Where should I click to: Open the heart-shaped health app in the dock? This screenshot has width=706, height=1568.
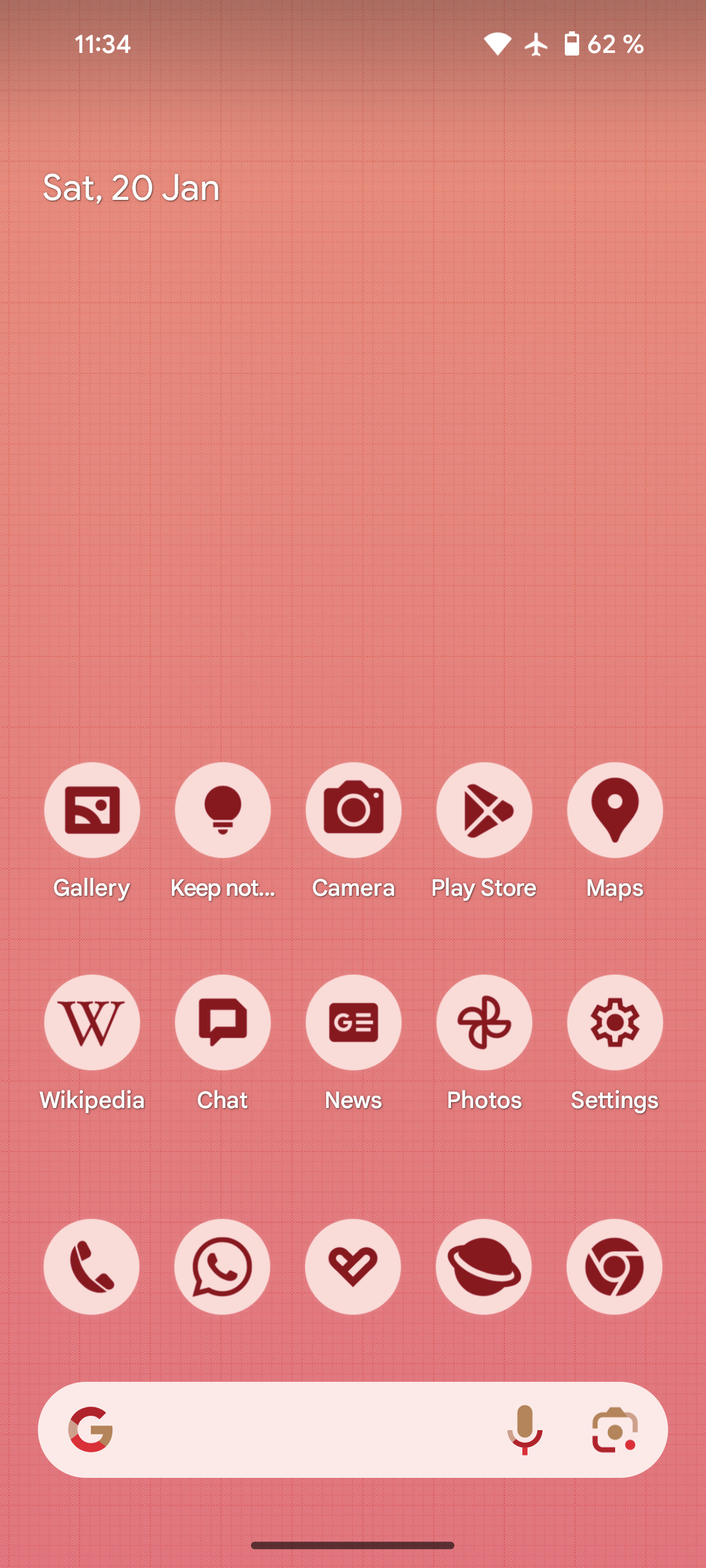coord(353,1267)
